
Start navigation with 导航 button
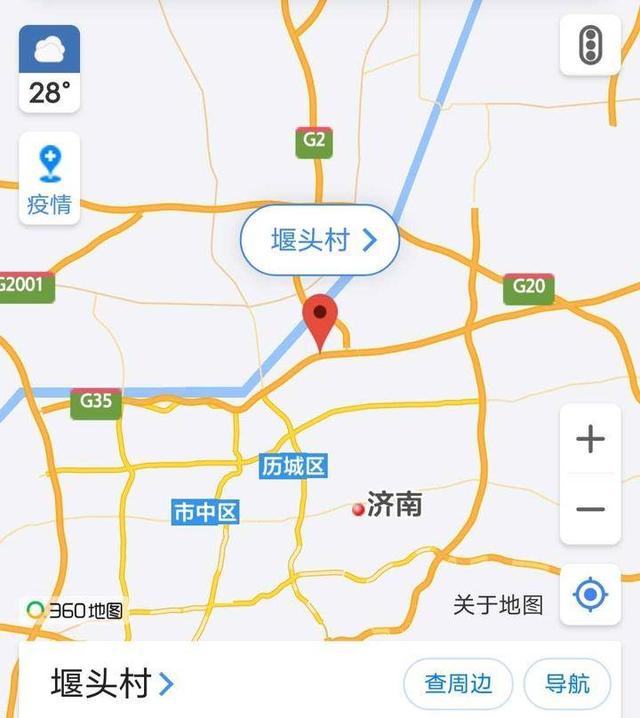click(x=567, y=684)
